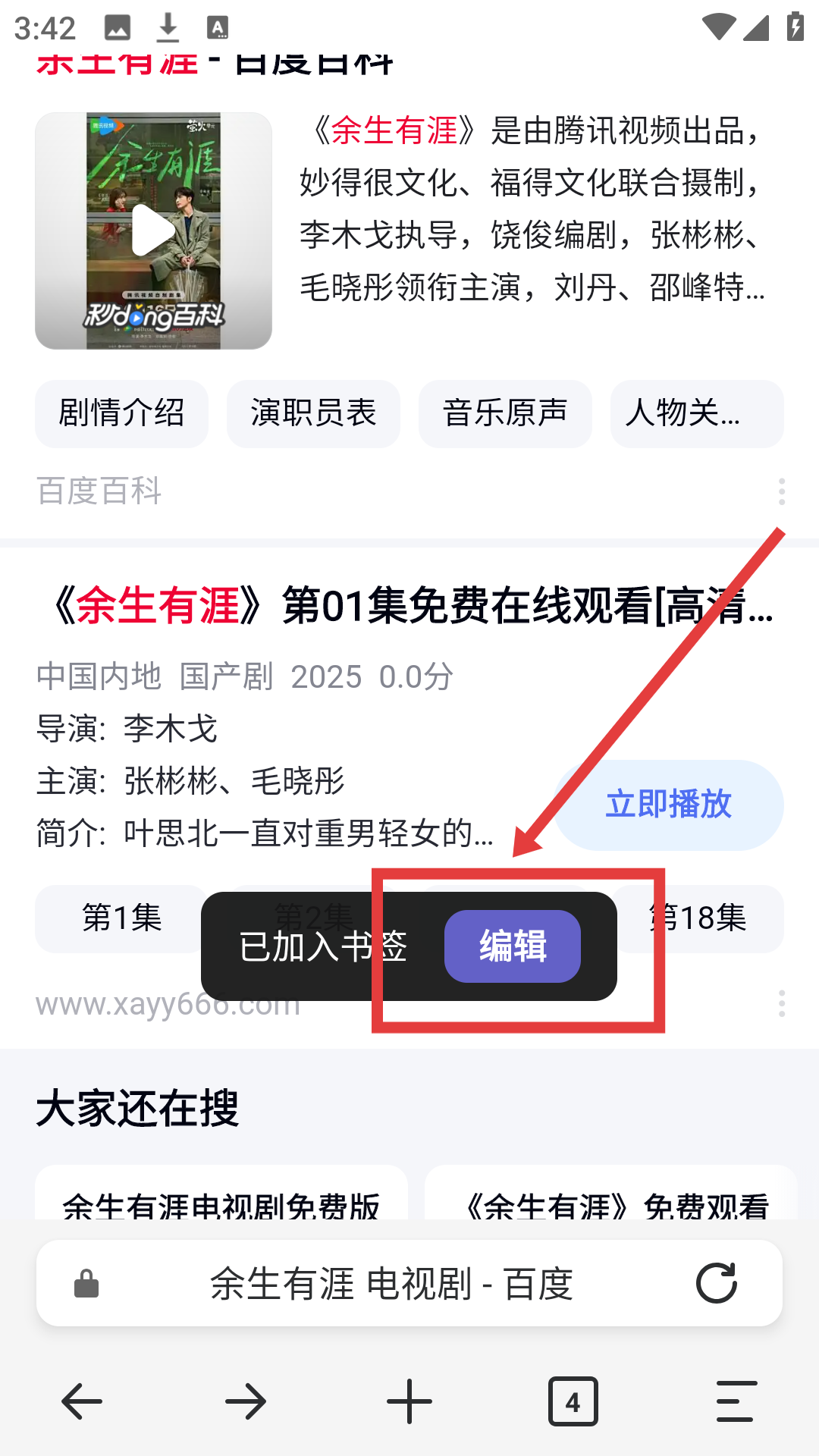Image resolution: width=819 pixels, height=1456 pixels.
Task: Tap the address bar showing 余生有涯 电视剧
Action: point(391,1284)
